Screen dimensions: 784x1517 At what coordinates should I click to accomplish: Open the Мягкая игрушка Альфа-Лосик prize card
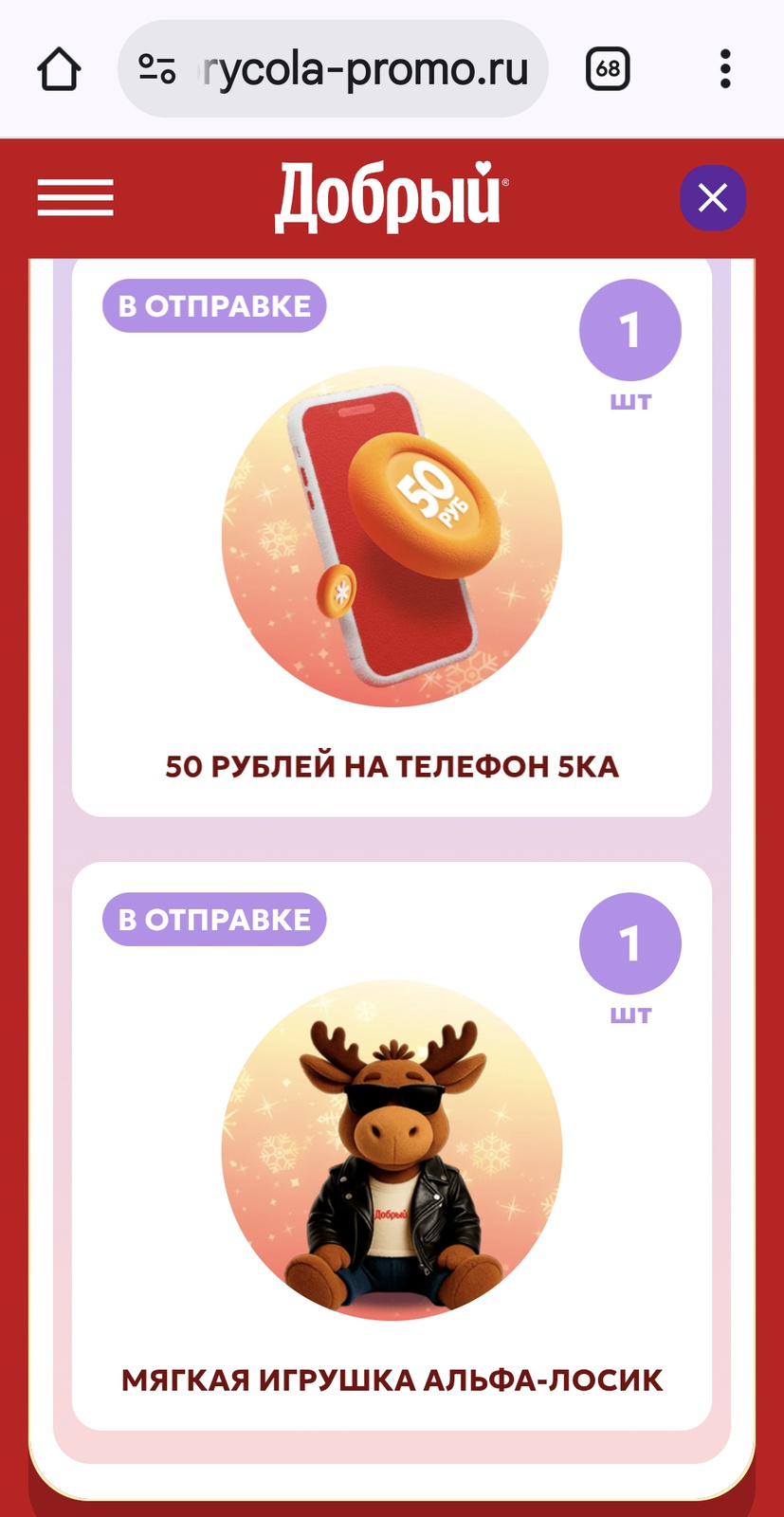392,1149
